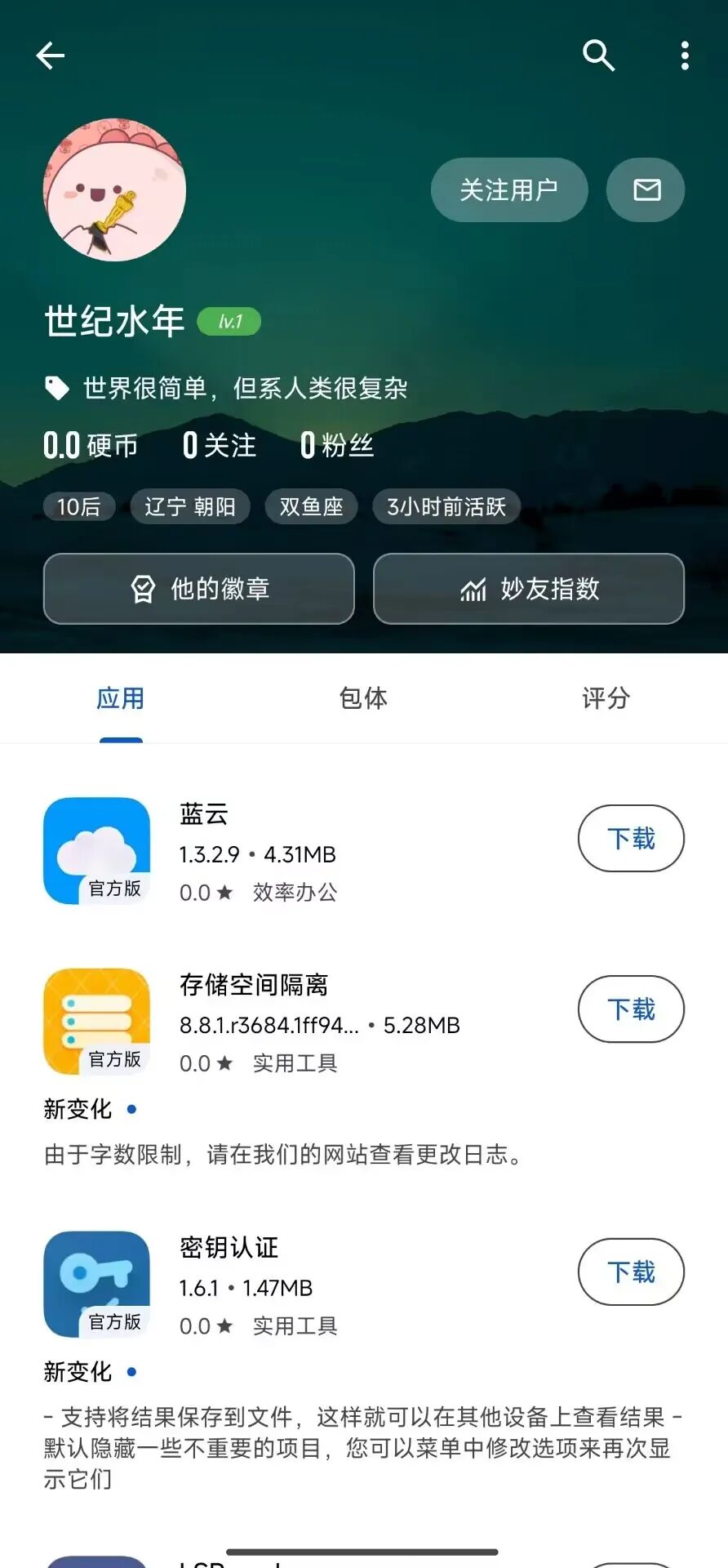The image size is (728, 1568).
Task: Open 妙友指数 stats
Action: [x=529, y=589]
